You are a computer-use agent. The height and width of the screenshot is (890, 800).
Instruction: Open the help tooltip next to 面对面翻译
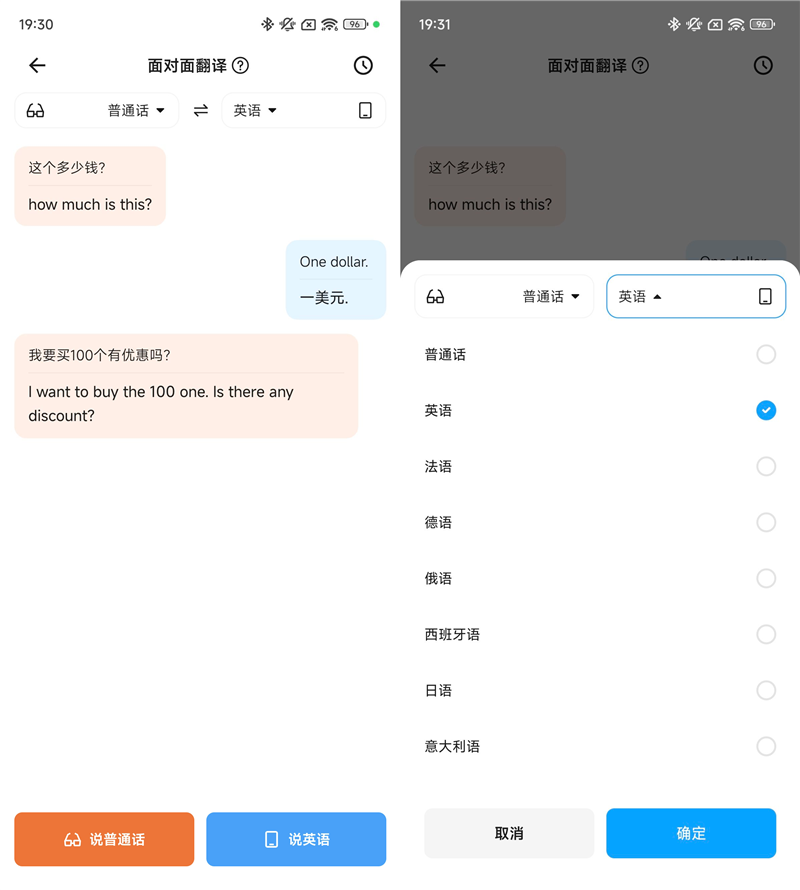pos(243,66)
